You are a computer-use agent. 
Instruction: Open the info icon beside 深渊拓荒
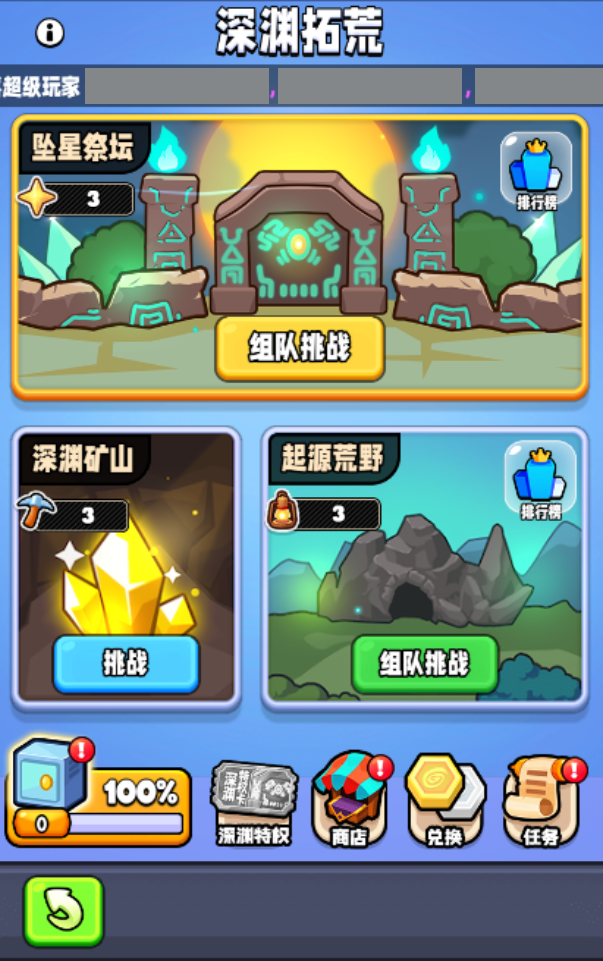(x=50, y=33)
